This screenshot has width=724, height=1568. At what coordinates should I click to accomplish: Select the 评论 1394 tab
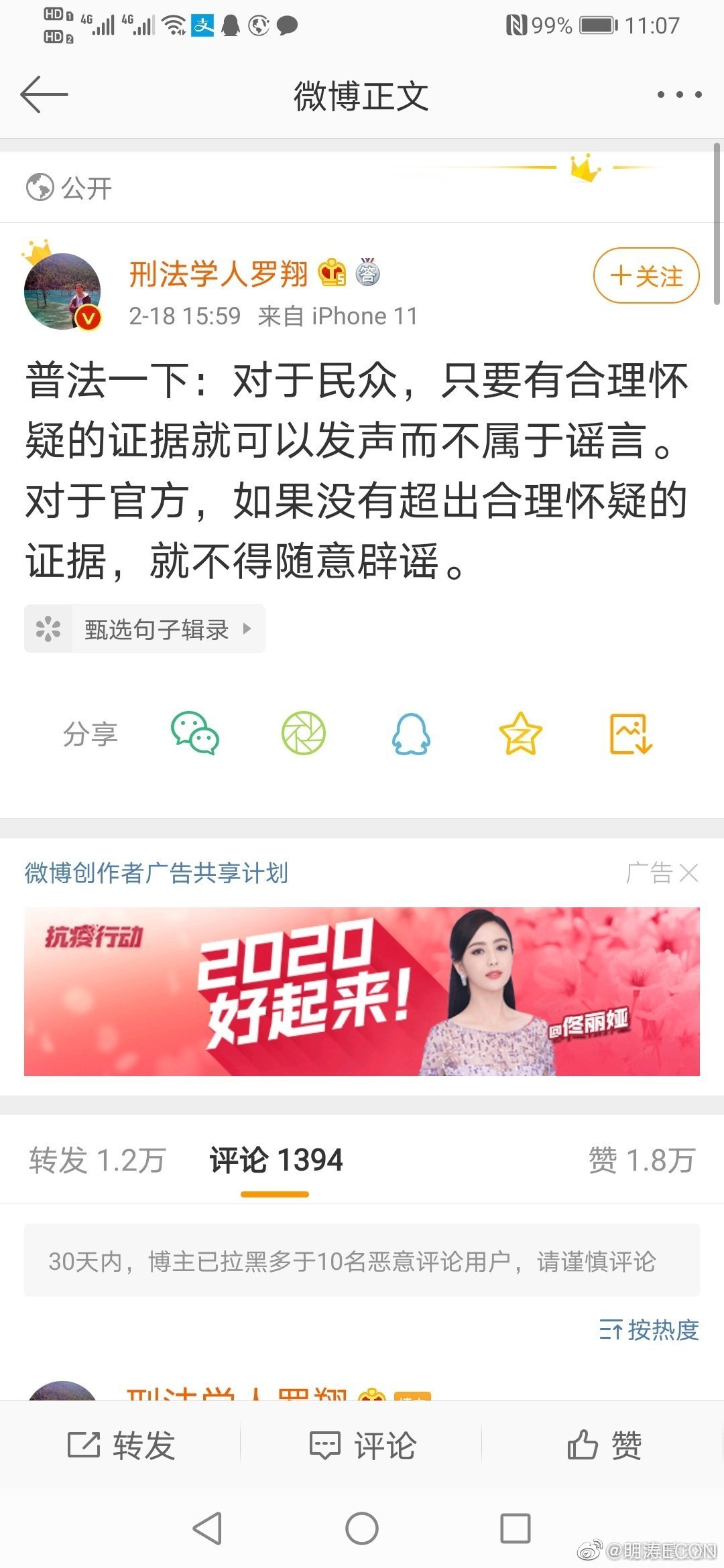[276, 1160]
